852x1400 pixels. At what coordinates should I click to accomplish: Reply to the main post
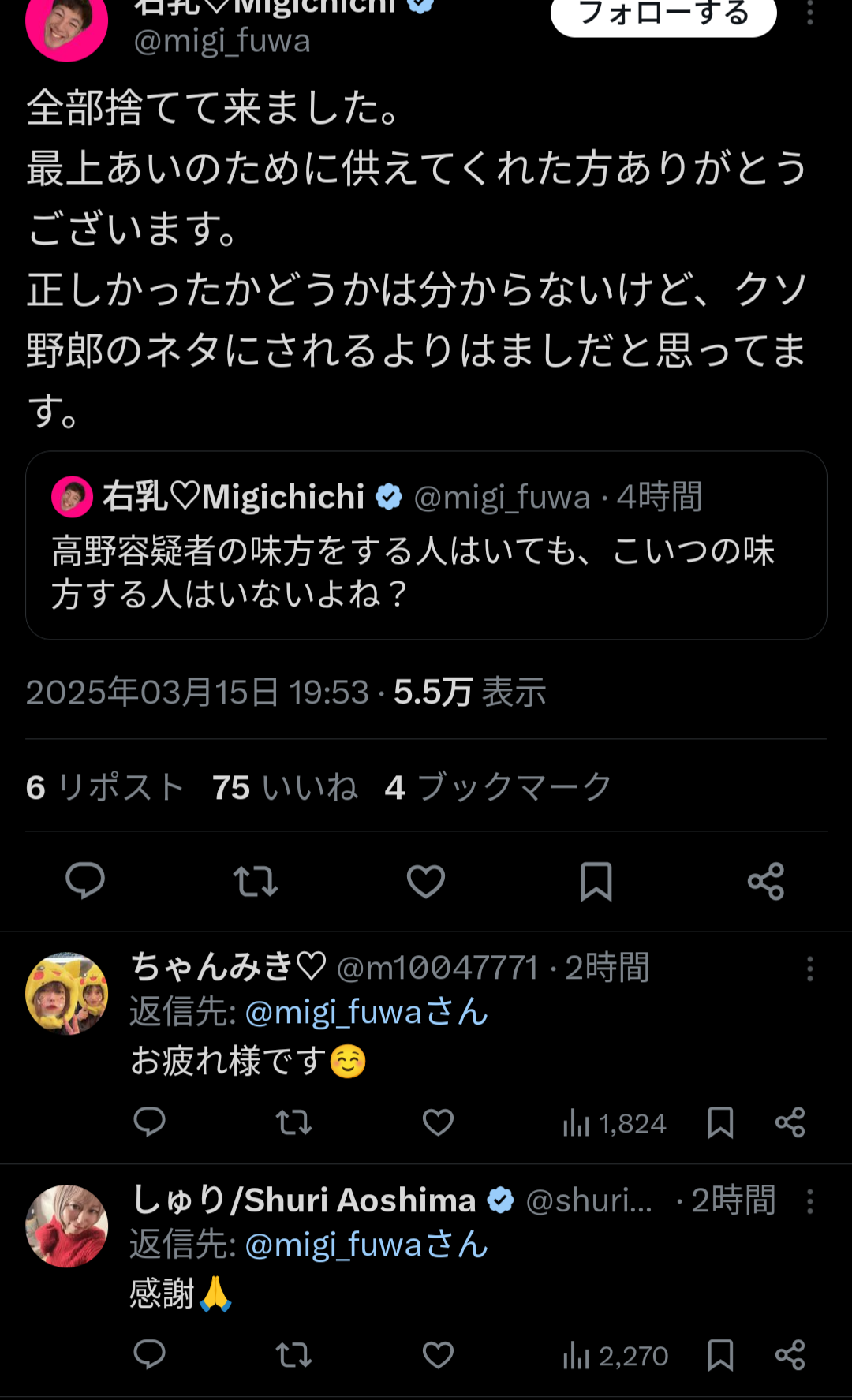[x=85, y=880]
